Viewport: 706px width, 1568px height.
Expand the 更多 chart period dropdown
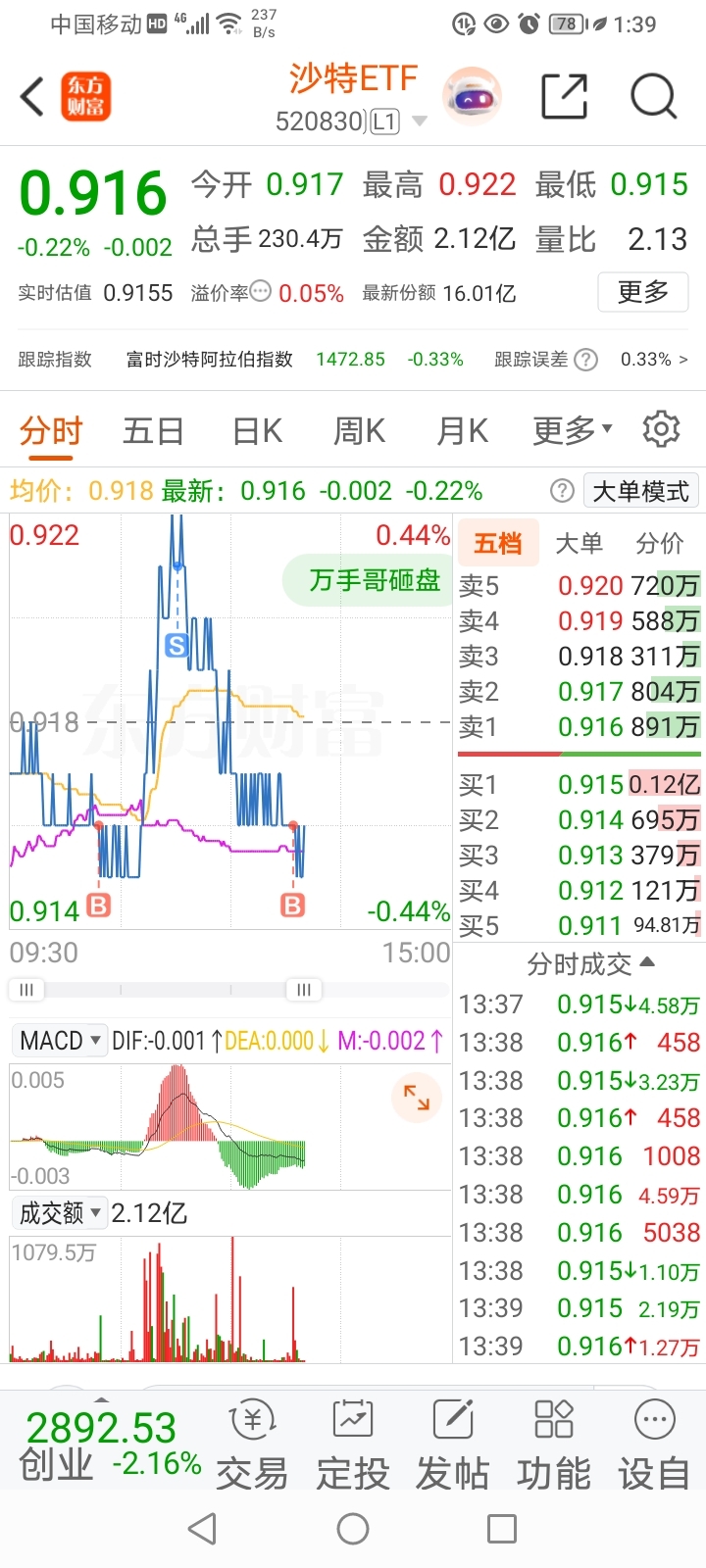pos(572,430)
